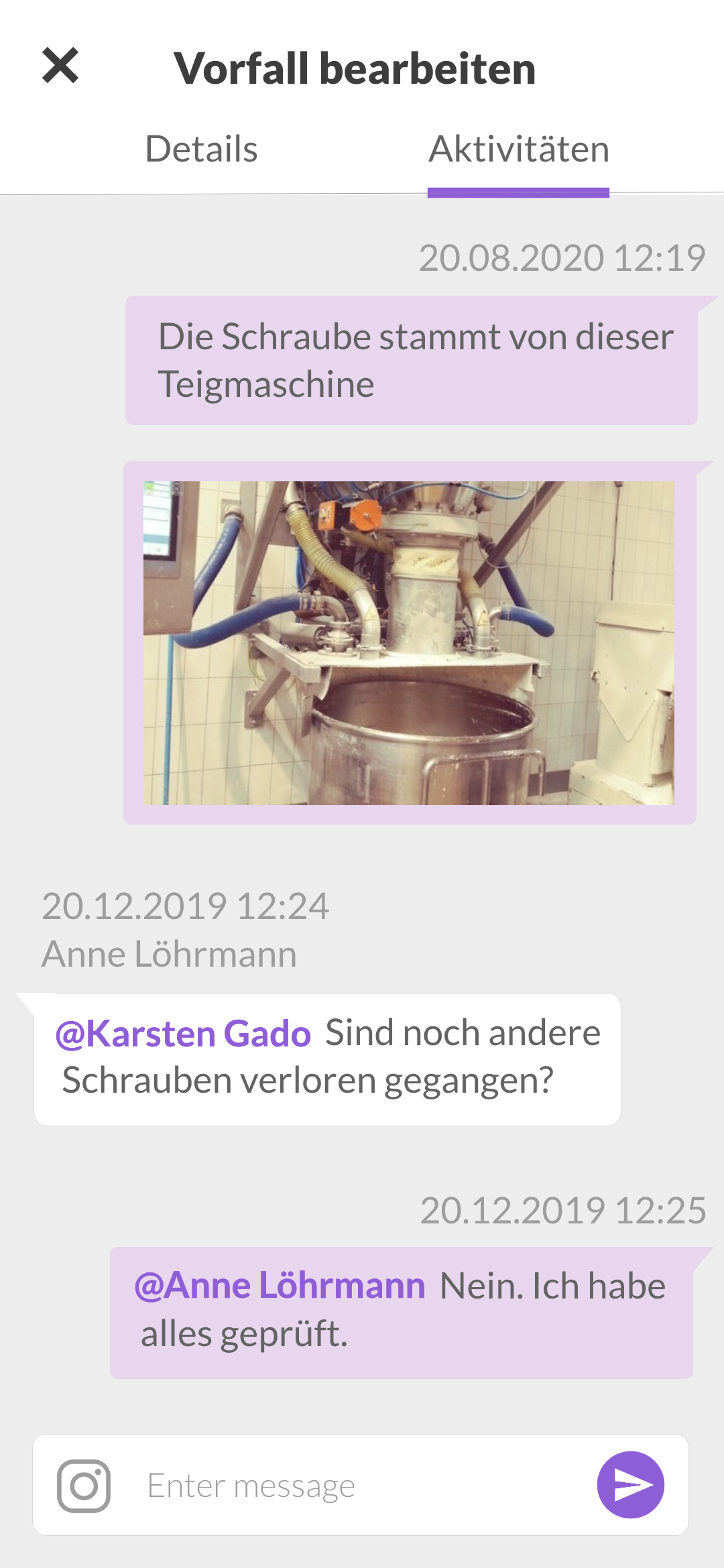This screenshot has width=724, height=1568.
Task: Open the @Anne Löhrmann mention
Action: click(x=280, y=1286)
